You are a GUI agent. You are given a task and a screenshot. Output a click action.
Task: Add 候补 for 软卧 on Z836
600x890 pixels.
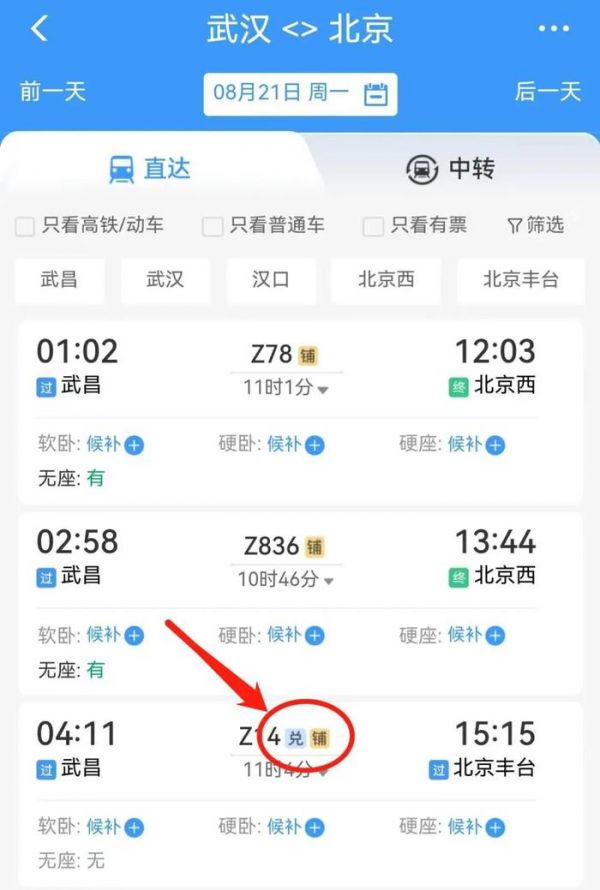(133, 636)
